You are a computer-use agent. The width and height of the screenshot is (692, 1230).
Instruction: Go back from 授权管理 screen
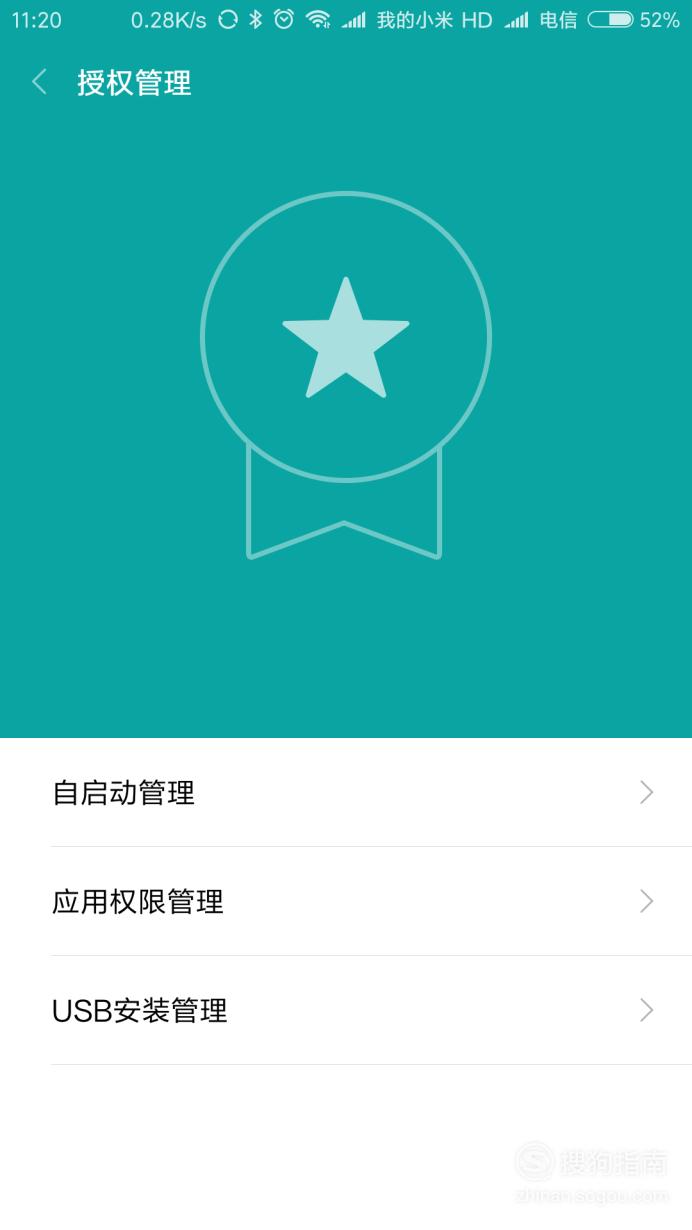pos(40,82)
